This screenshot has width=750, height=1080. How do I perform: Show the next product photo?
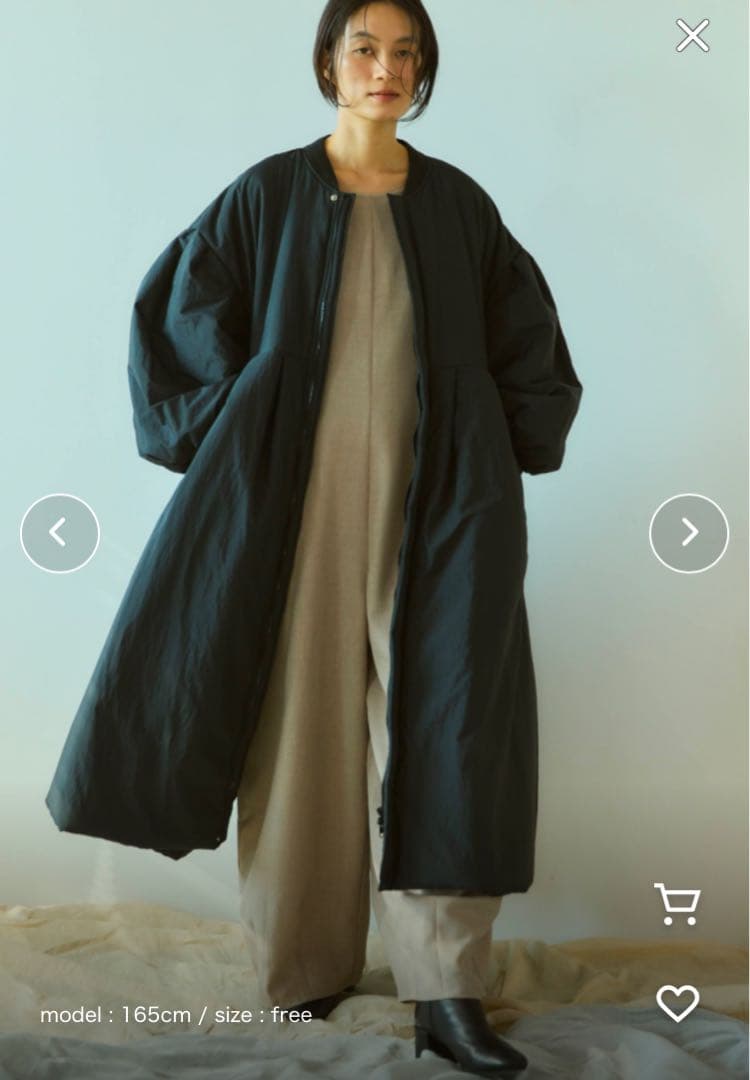(x=689, y=533)
